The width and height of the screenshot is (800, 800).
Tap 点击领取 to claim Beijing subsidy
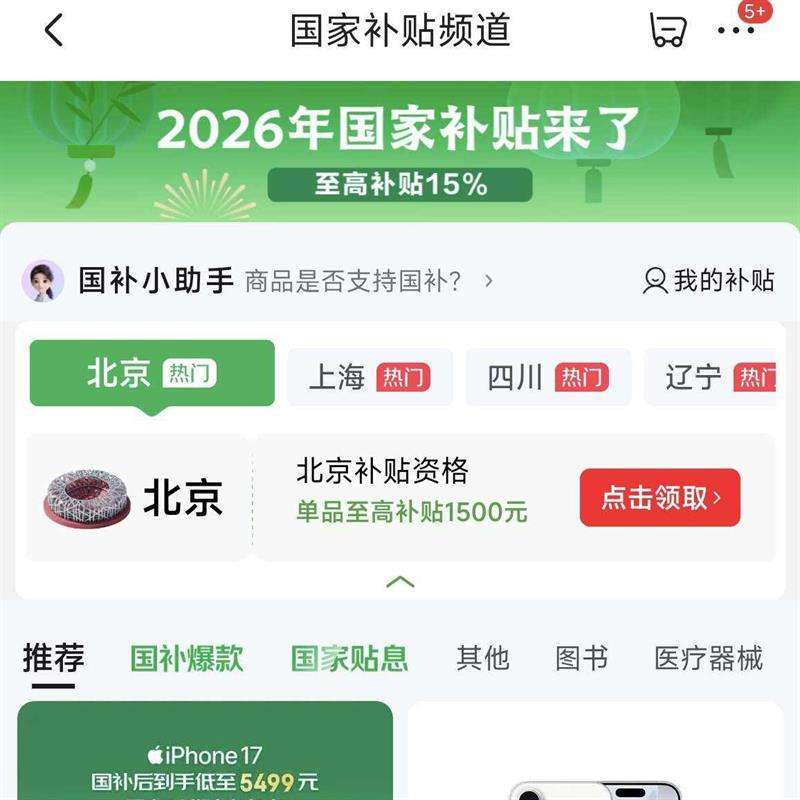pos(660,497)
